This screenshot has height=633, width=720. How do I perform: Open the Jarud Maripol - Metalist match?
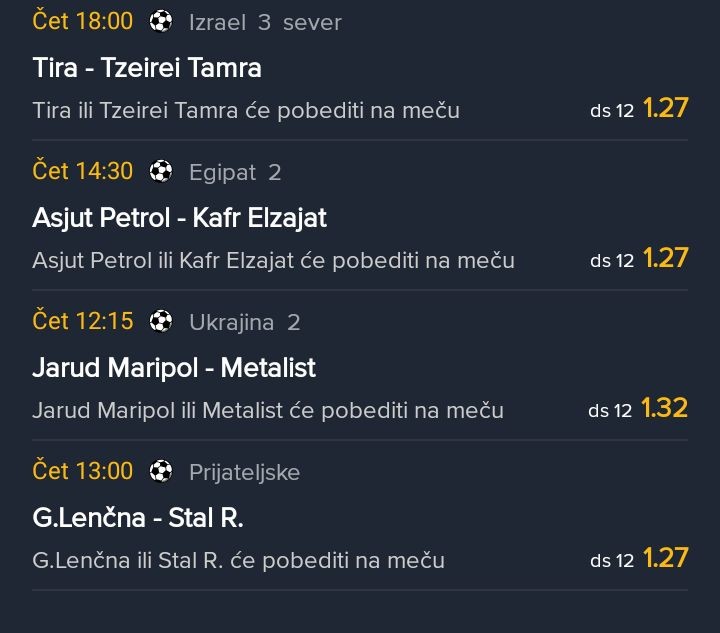pos(174,368)
